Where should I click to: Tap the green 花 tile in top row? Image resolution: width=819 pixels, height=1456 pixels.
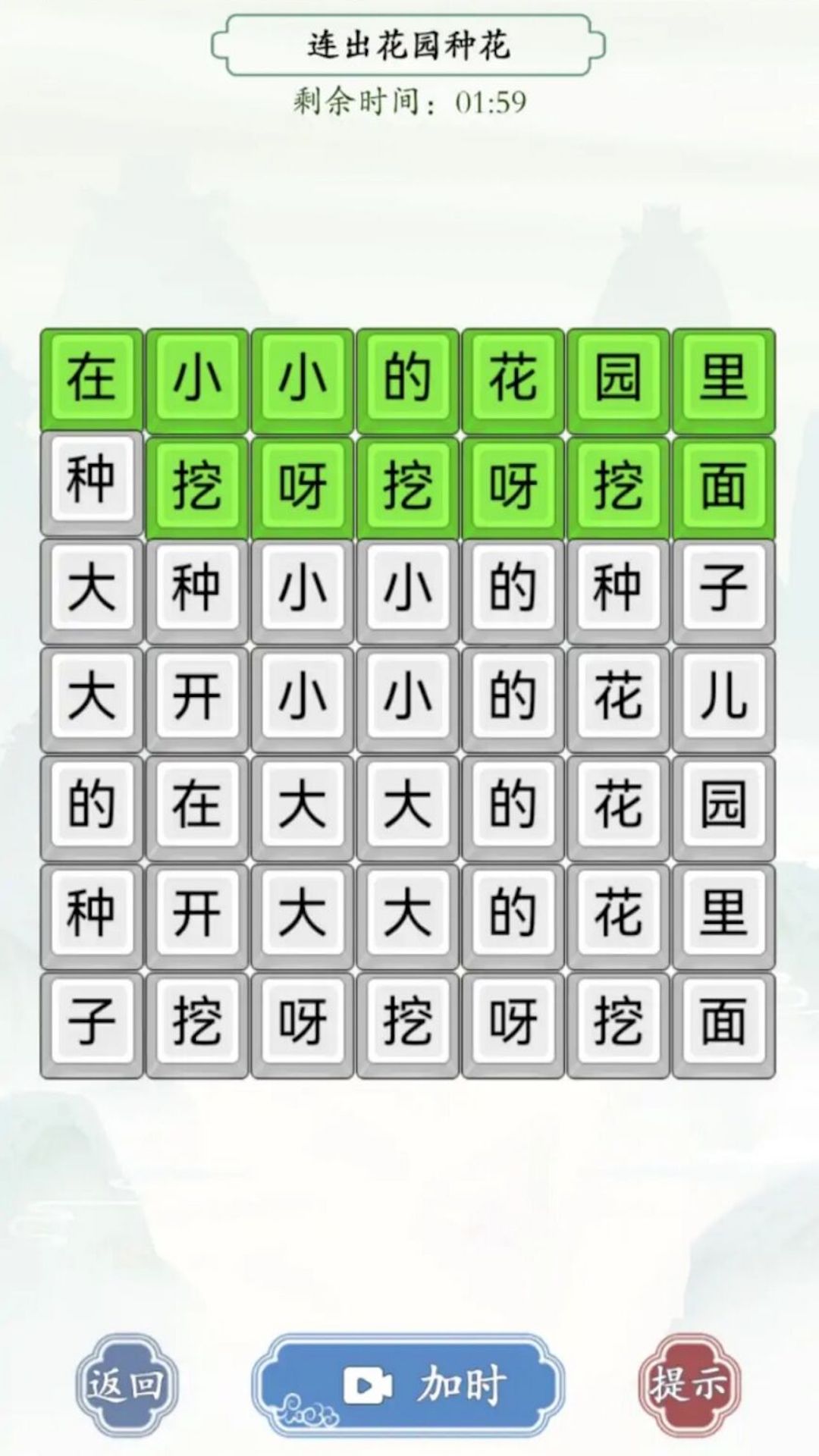pos(513,377)
